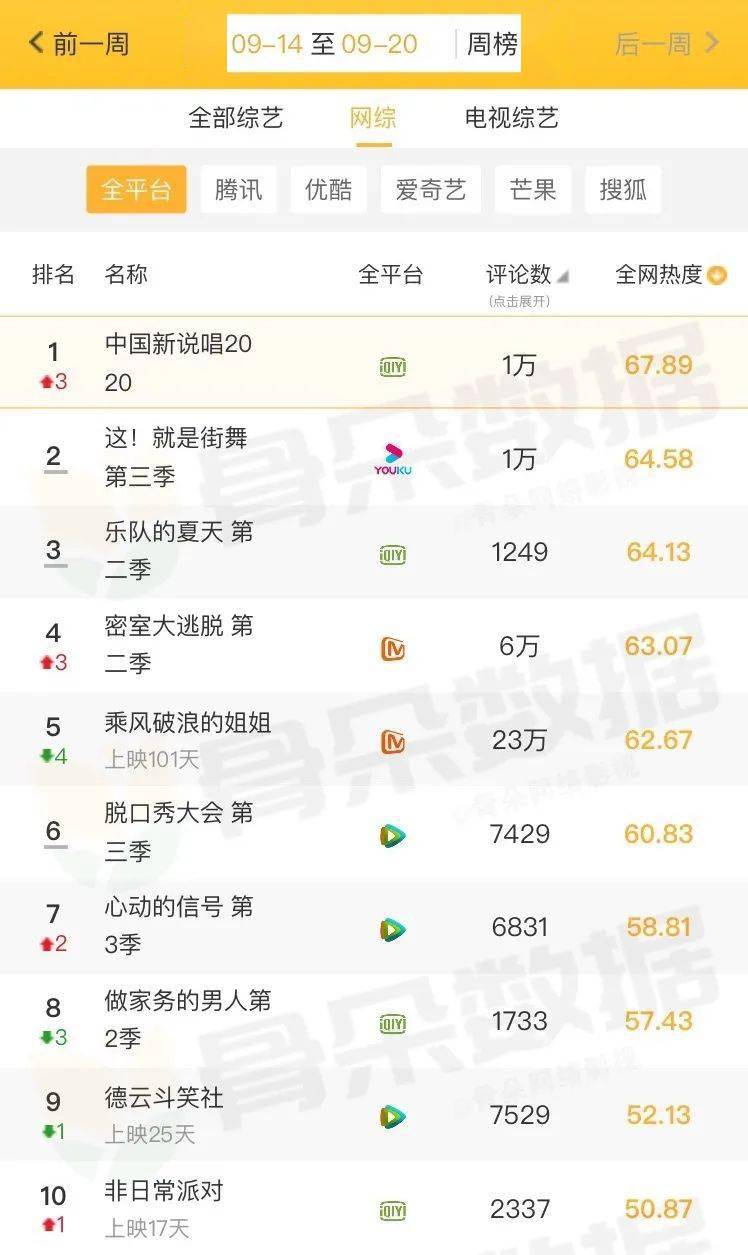Sort by 全网热度 column
The image size is (748, 1255).
coord(670,275)
